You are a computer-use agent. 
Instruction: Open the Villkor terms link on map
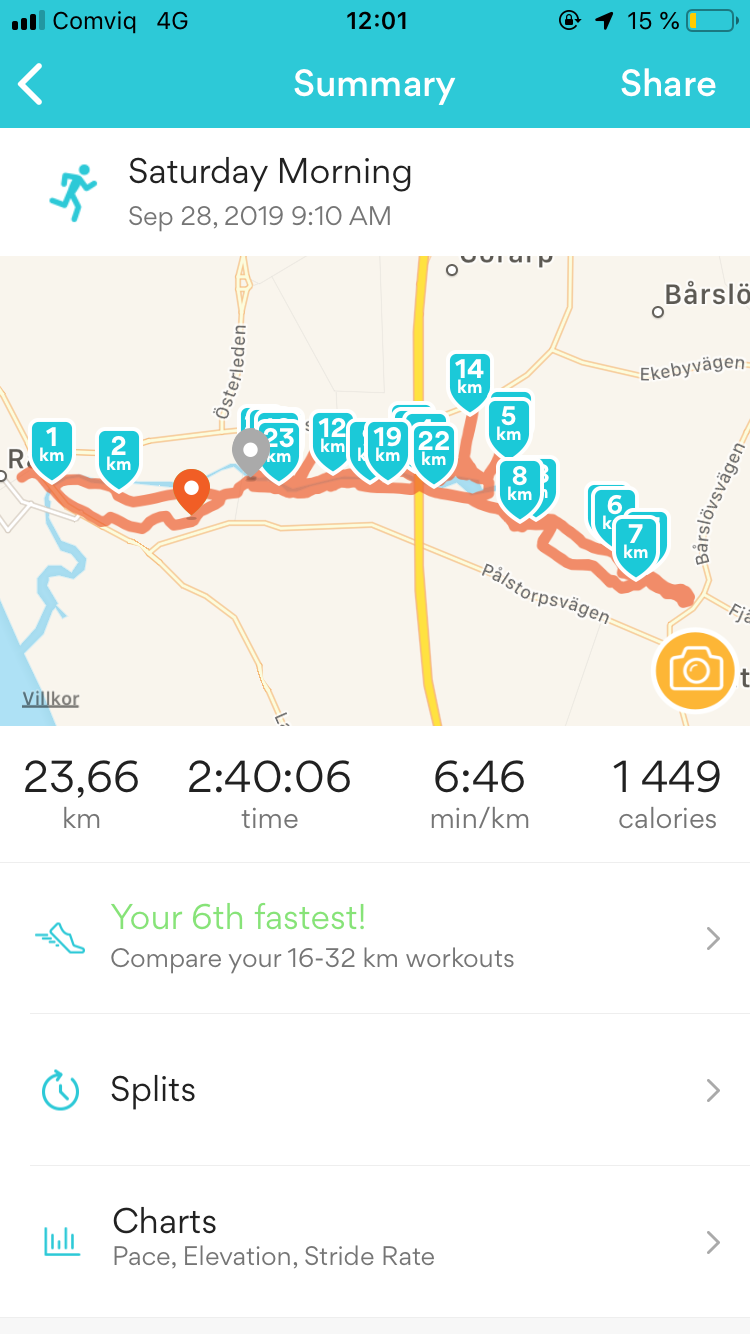50,698
